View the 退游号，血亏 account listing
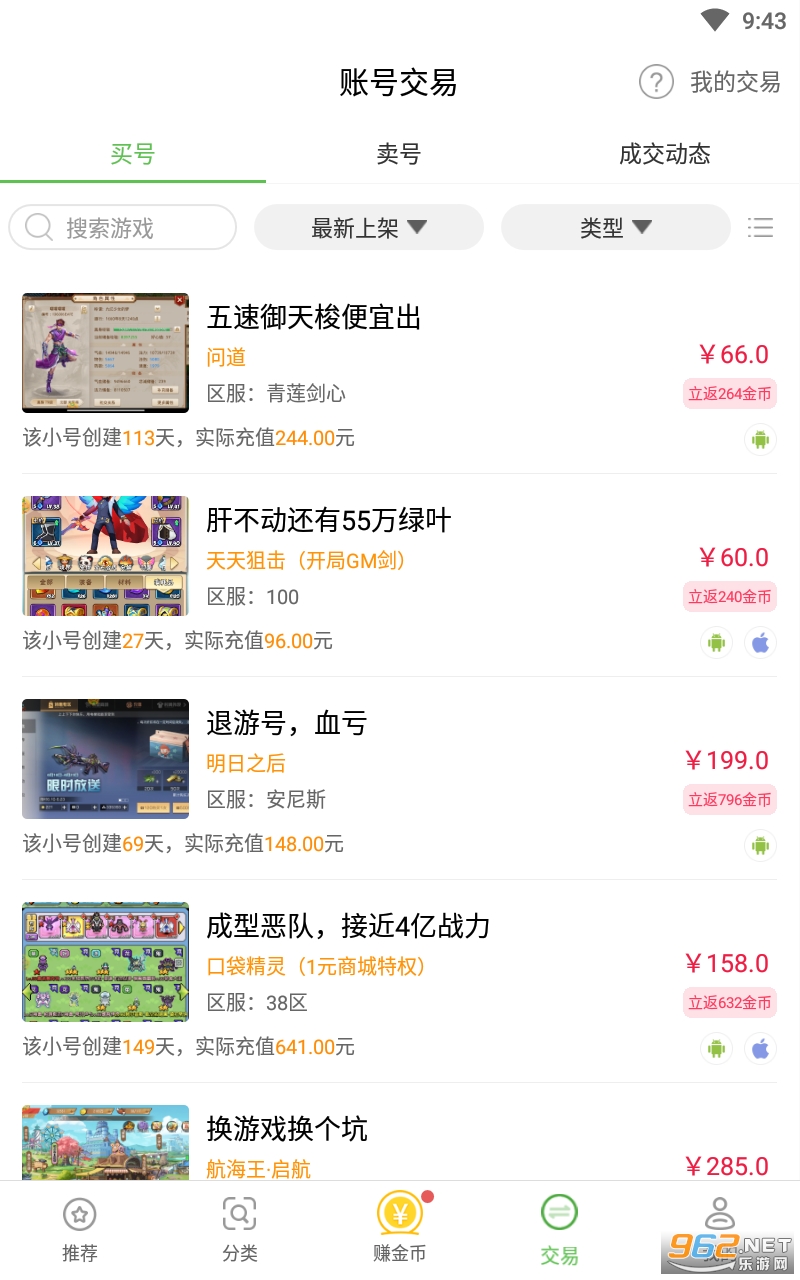800x1280 pixels. (287, 724)
